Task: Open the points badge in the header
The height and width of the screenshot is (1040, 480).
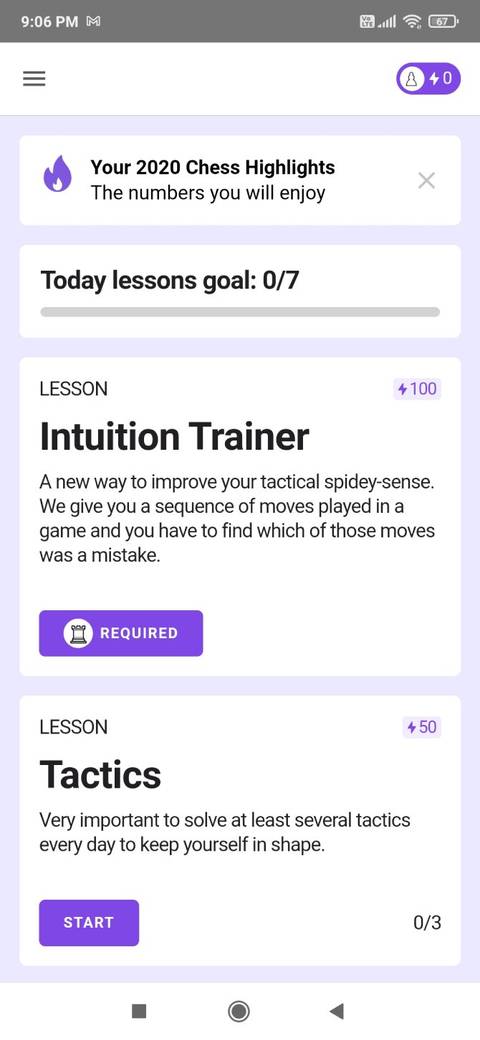Action: point(428,79)
